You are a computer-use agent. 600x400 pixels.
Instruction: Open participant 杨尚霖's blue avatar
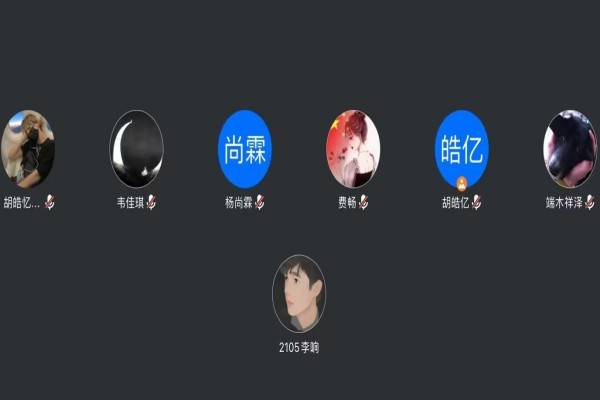[x=245, y=148]
